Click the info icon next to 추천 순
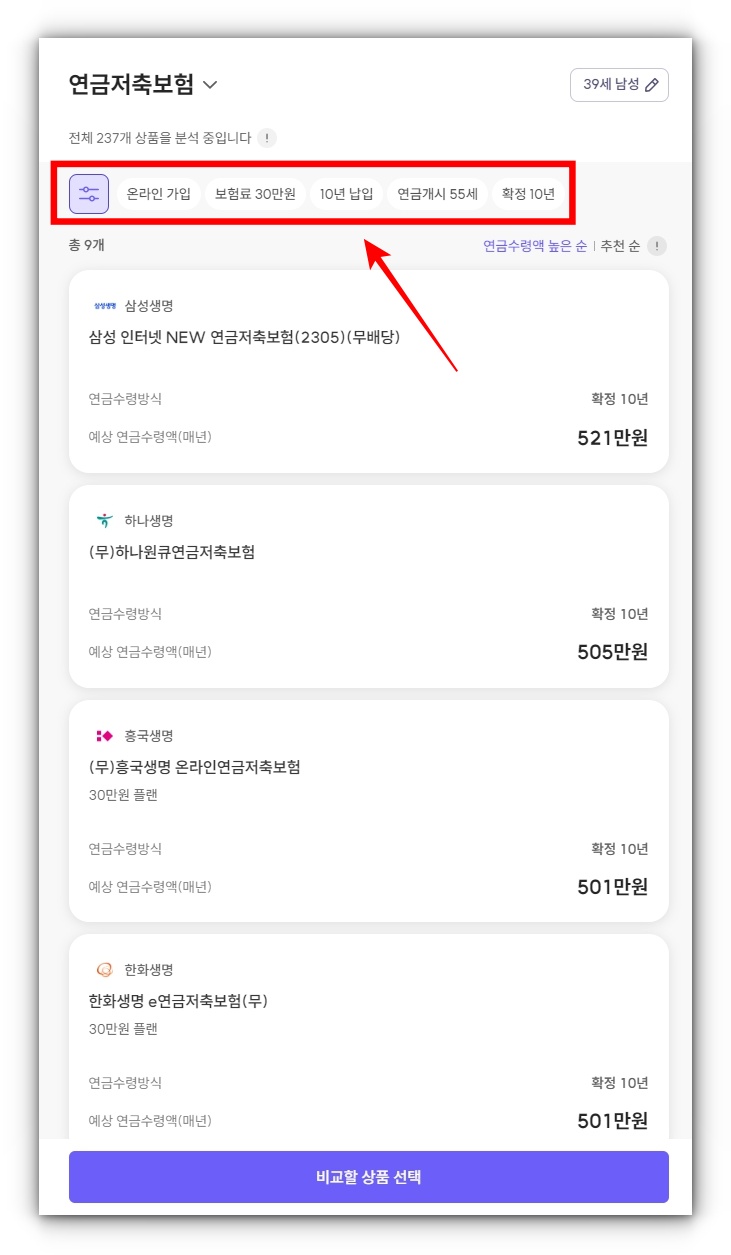The width and height of the screenshot is (731, 1255). 655,246
